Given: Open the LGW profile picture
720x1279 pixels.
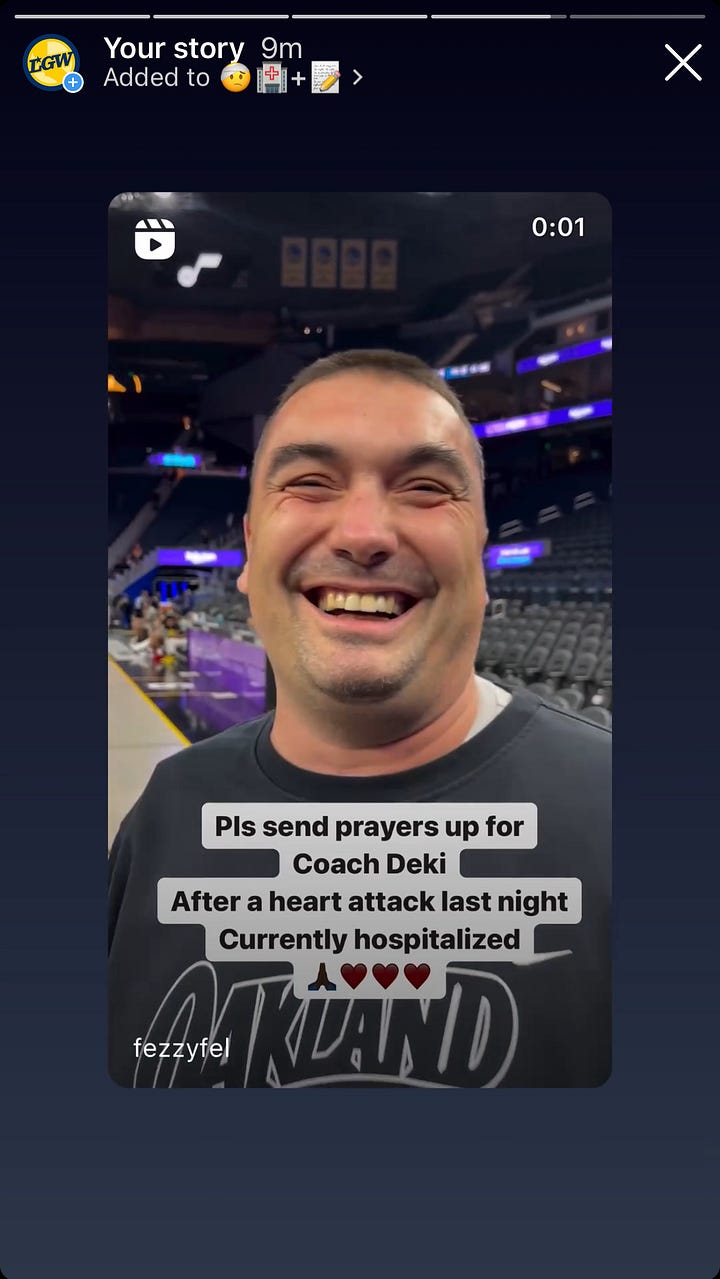Looking at the screenshot, I should point(51,63).
